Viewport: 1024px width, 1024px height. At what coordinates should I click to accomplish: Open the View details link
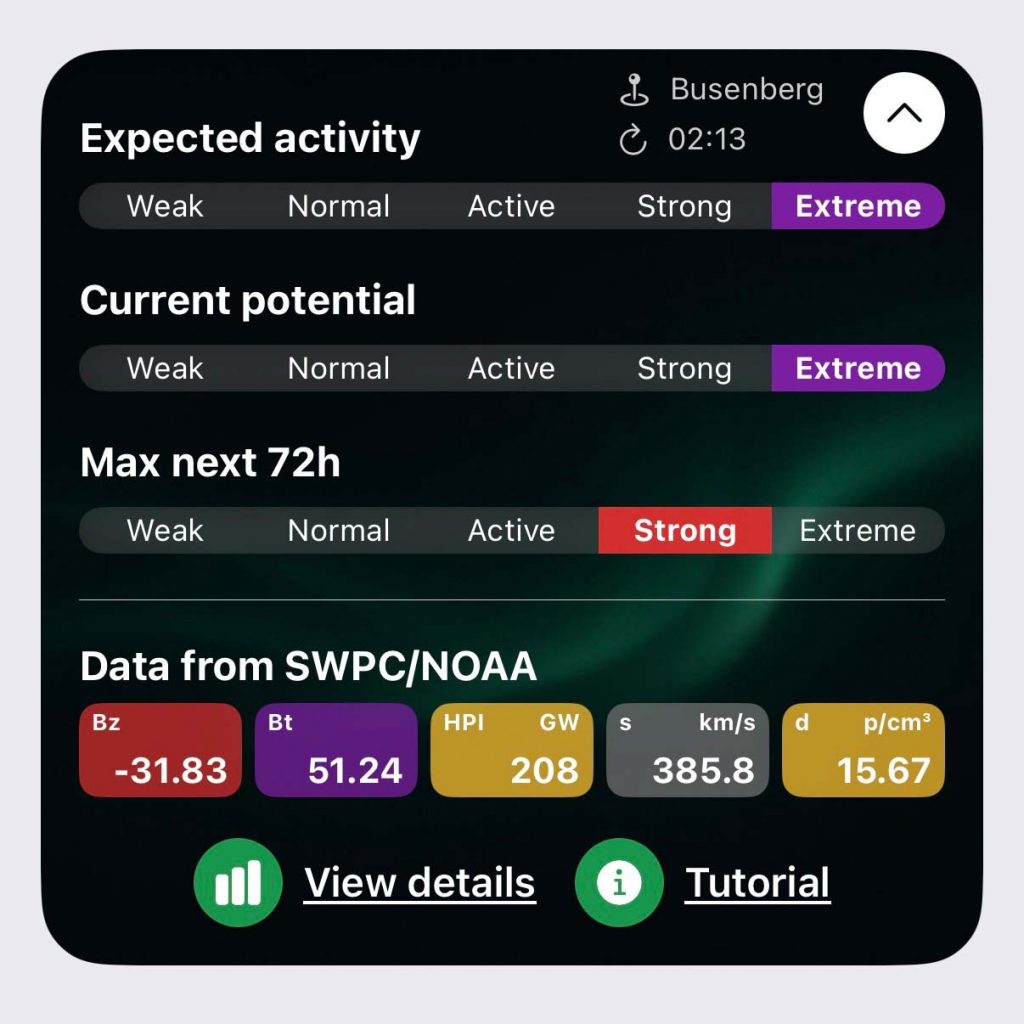(x=419, y=883)
